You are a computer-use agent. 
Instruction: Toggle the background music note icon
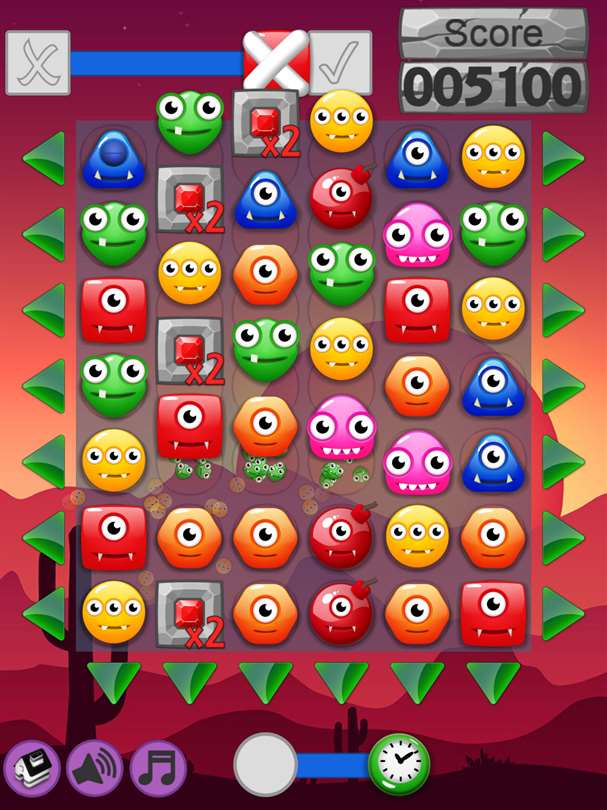click(x=158, y=768)
